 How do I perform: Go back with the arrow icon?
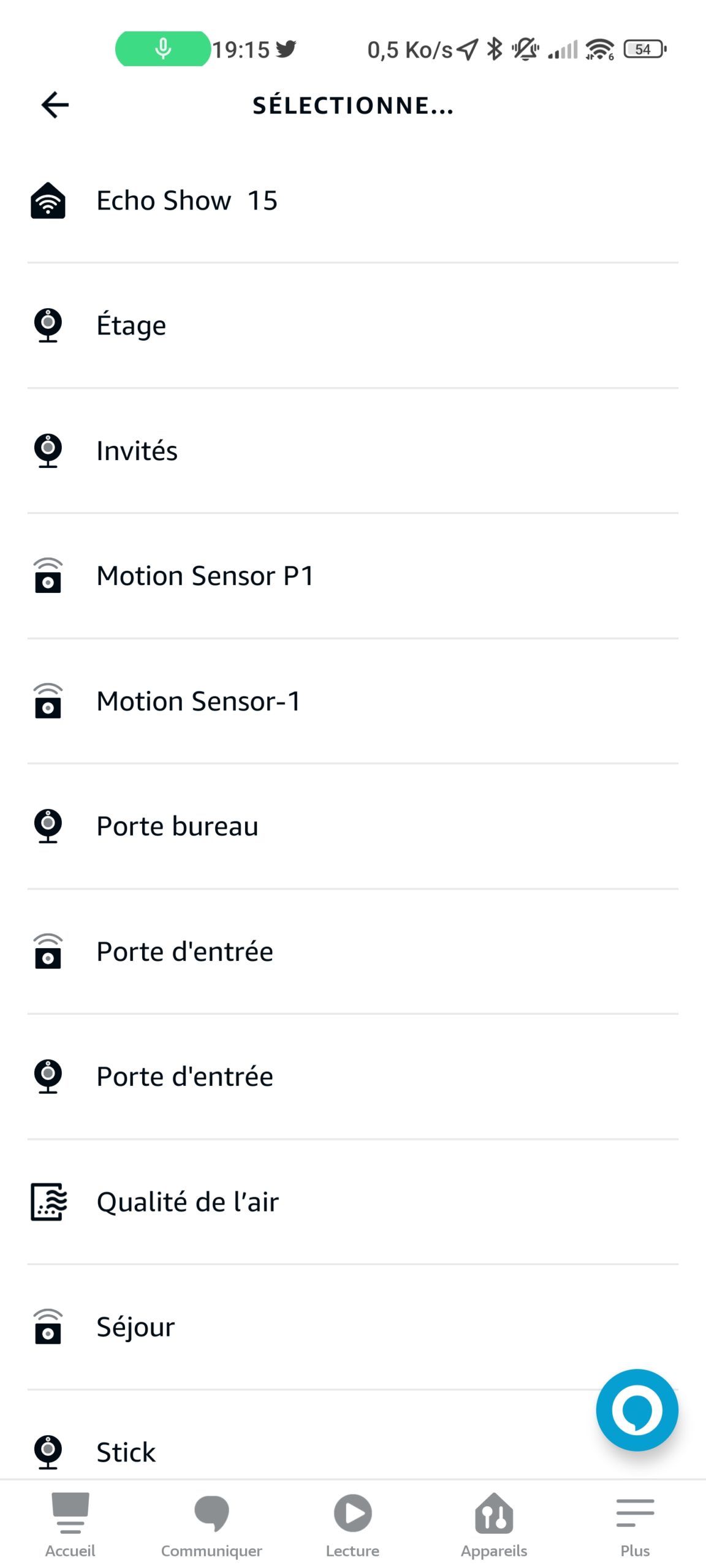tap(55, 105)
